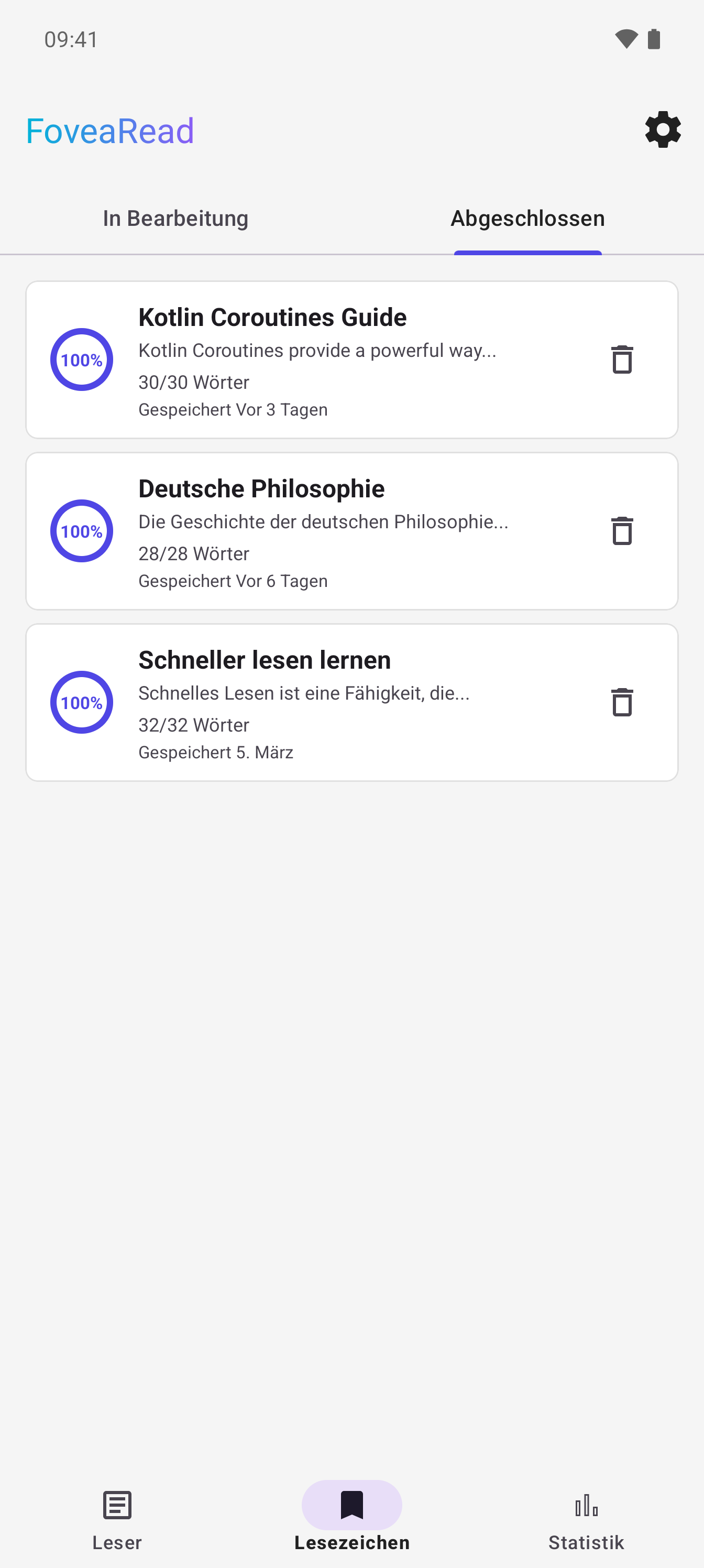Viewport: 704px width, 1568px height.
Task: Delete the Schneller lesen lernen entry
Action: 622,702
